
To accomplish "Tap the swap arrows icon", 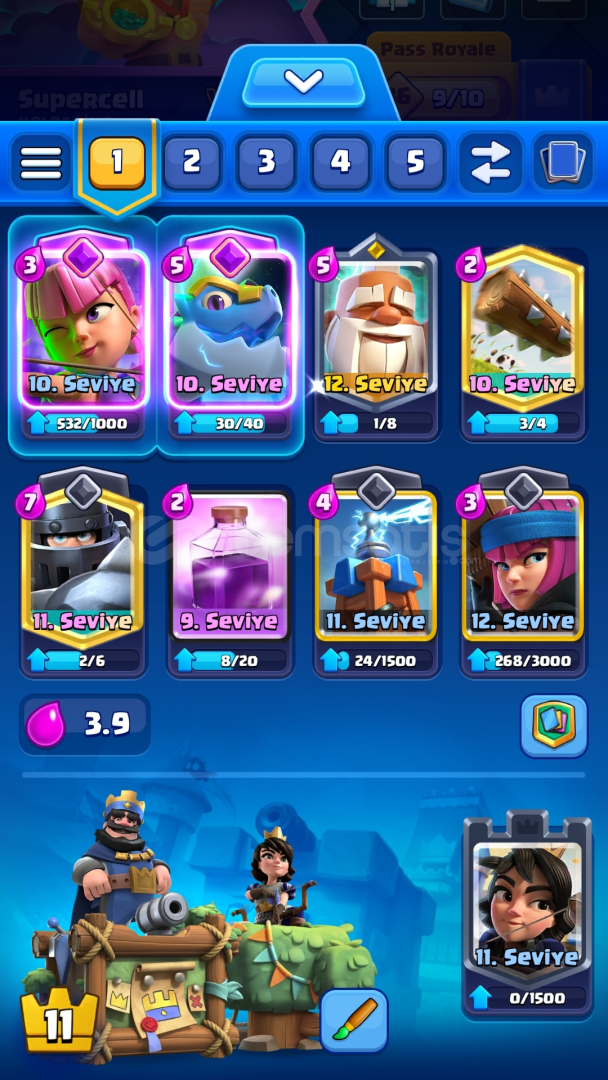I will 490,163.
